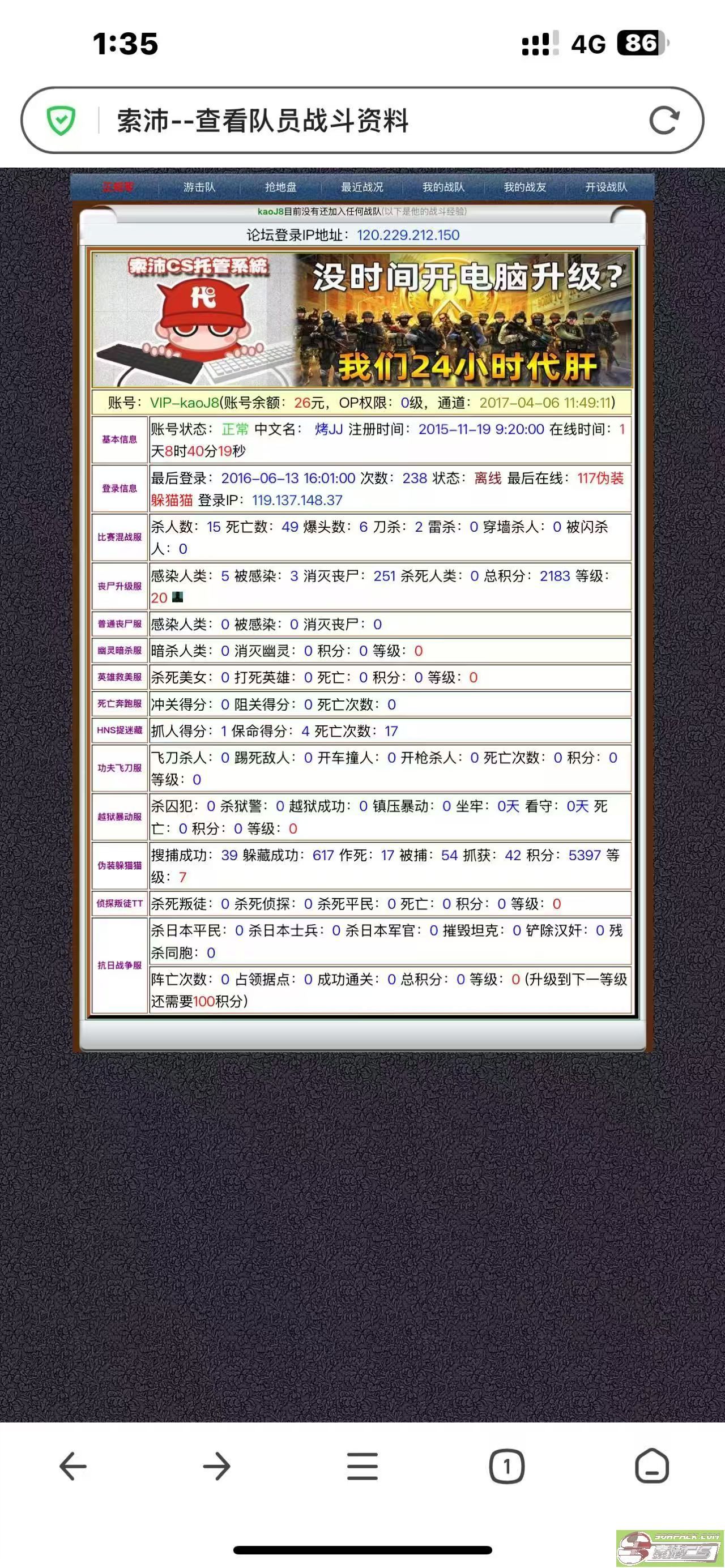Go back with the browser back arrow
Image resolution: width=725 pixels, height=1568 pixels.
point(73,1466)
